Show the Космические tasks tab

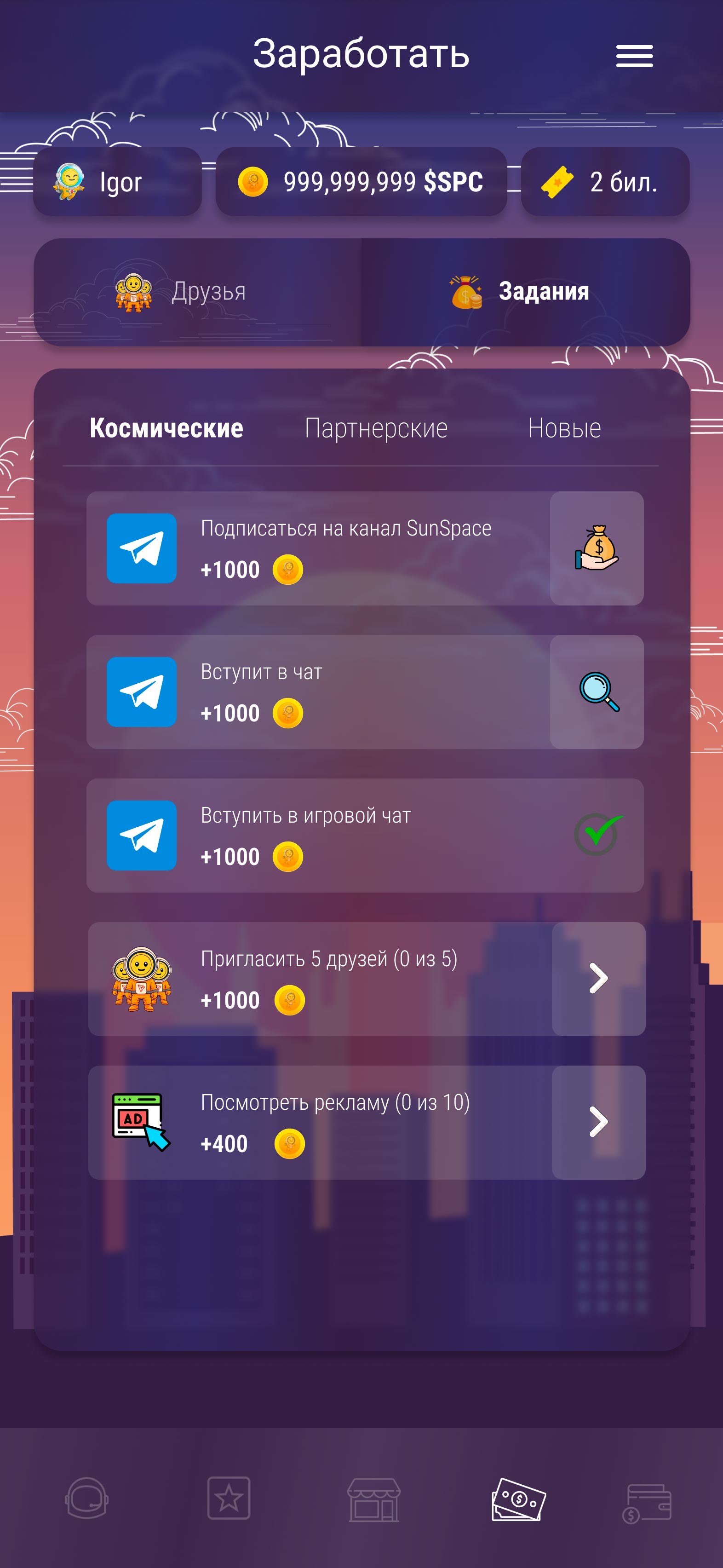[x=166, y=428]
